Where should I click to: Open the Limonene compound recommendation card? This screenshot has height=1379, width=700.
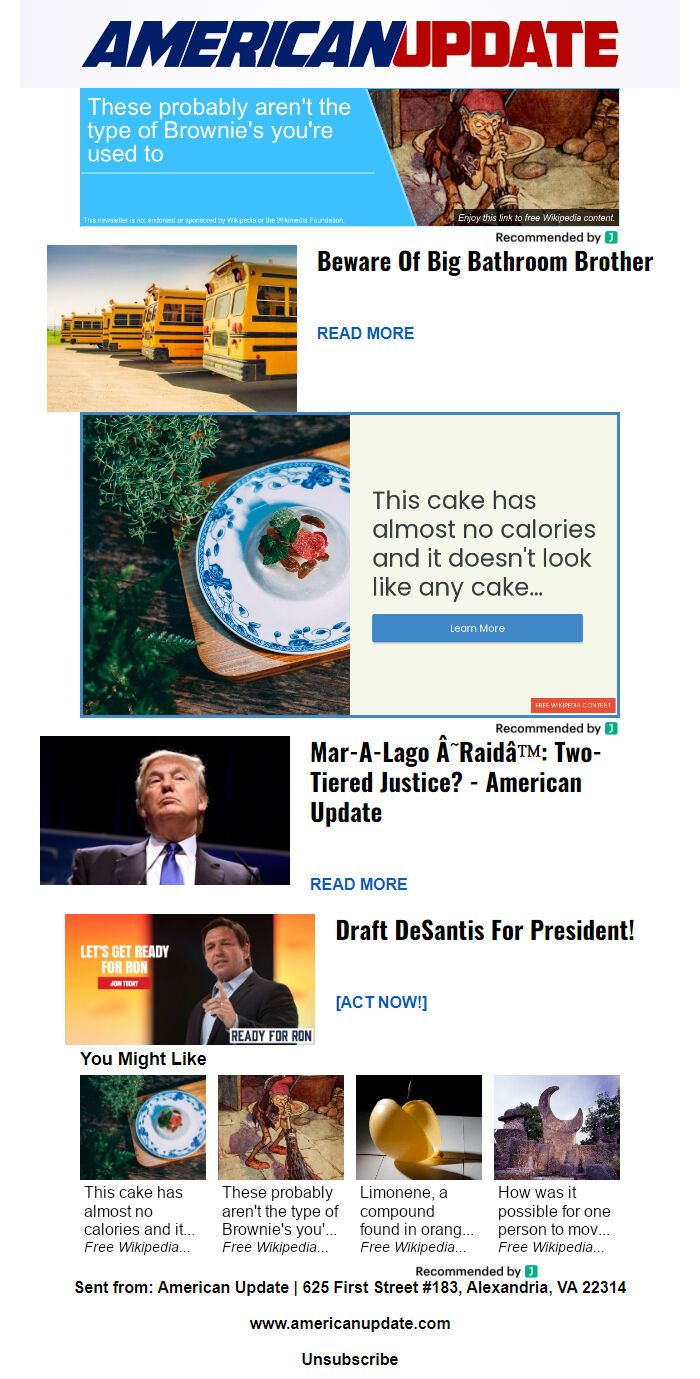[x=418, y=1164]
